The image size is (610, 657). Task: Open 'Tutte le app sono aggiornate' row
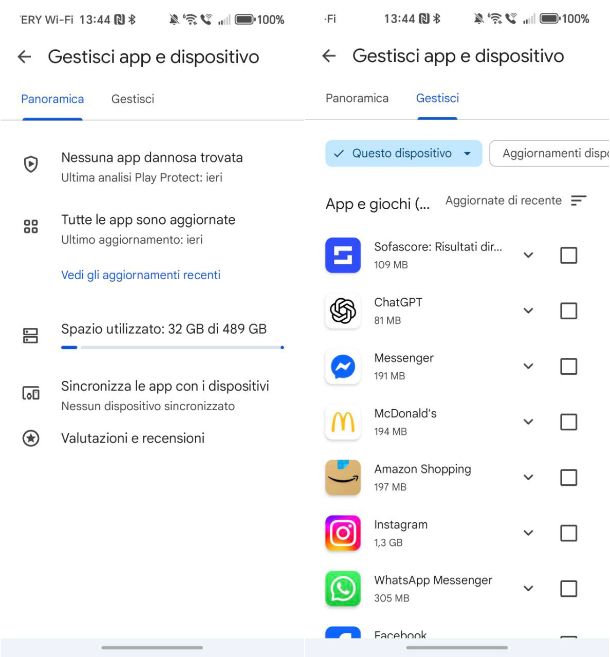(148, 227)
